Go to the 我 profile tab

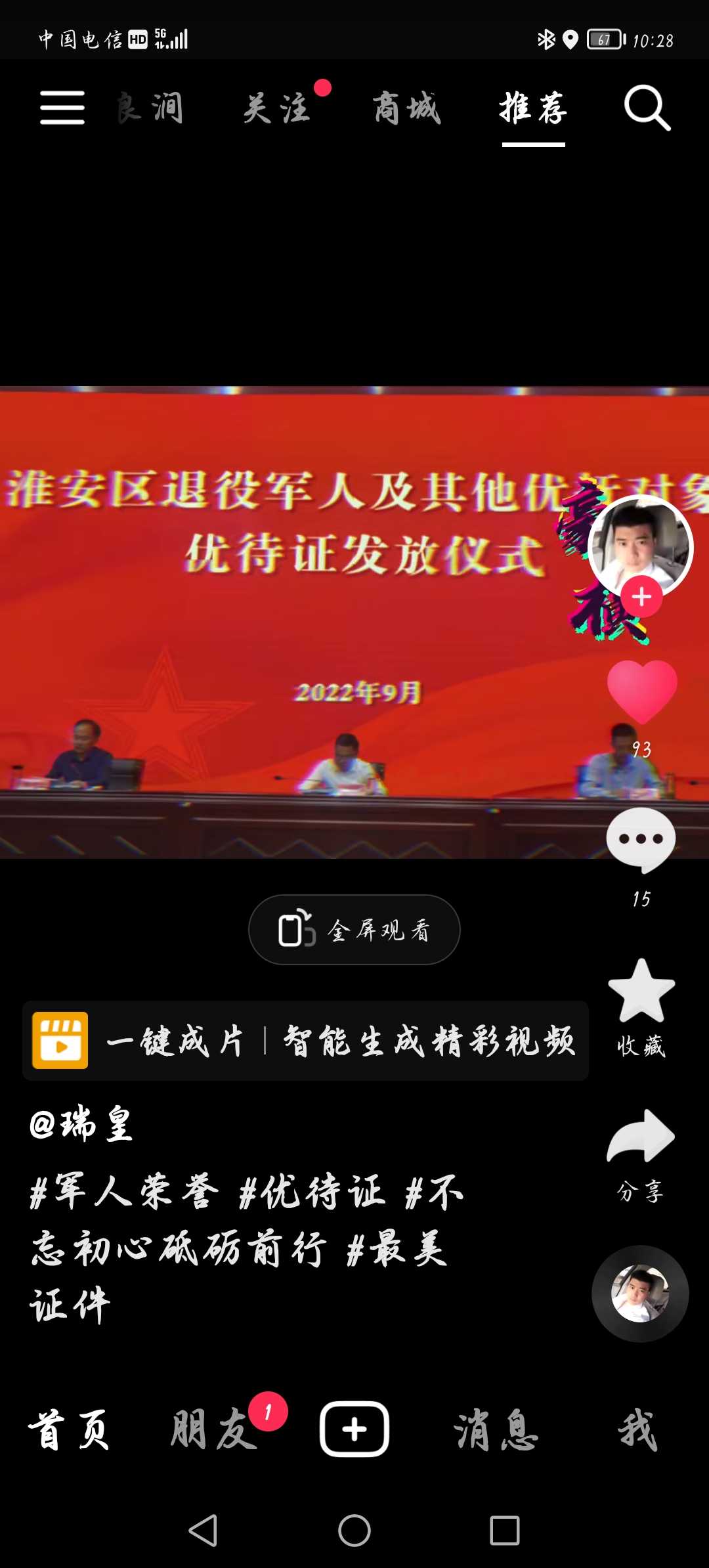[x=638, y=1429]
